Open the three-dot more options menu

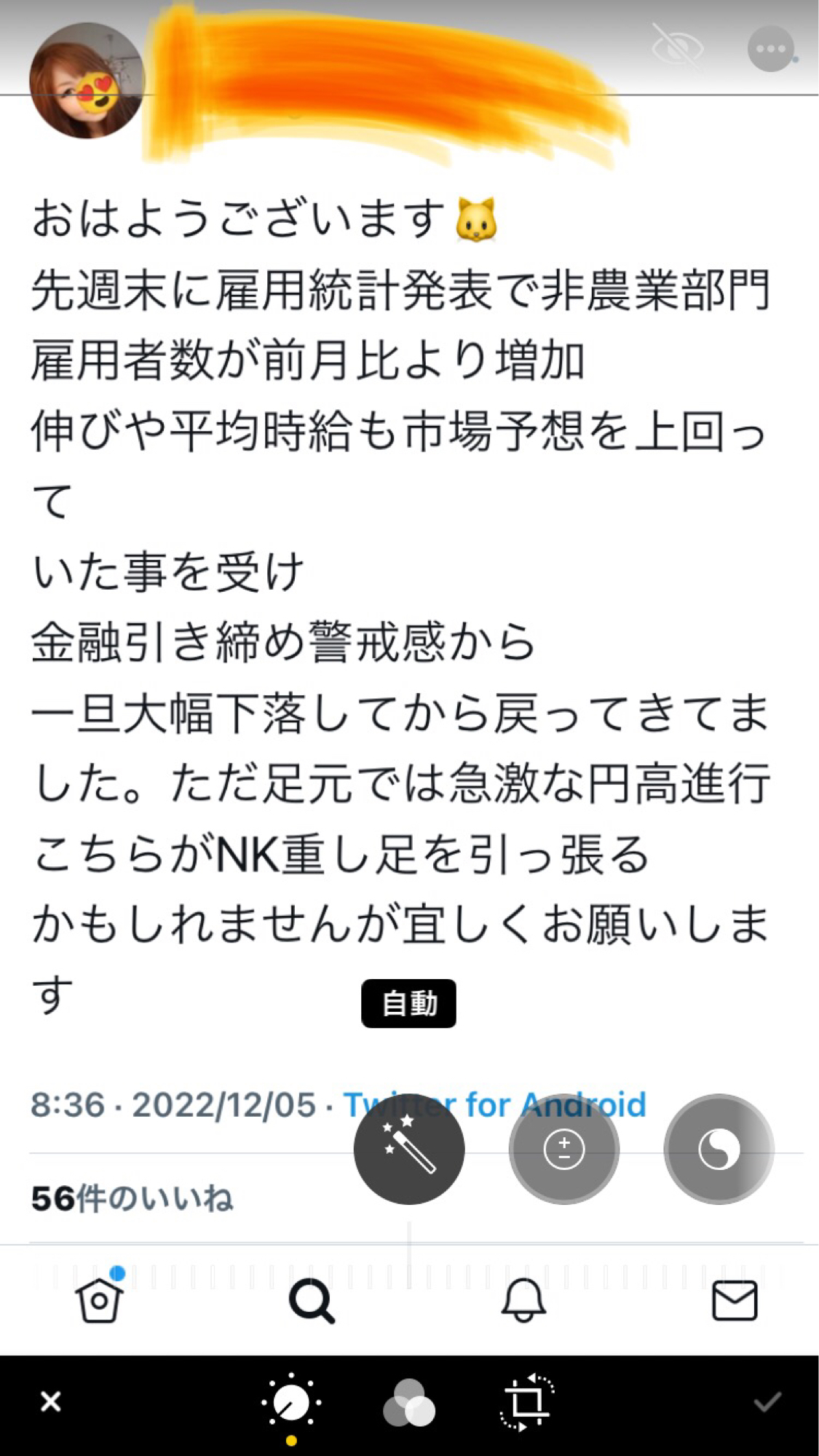(x=771, y=50)
